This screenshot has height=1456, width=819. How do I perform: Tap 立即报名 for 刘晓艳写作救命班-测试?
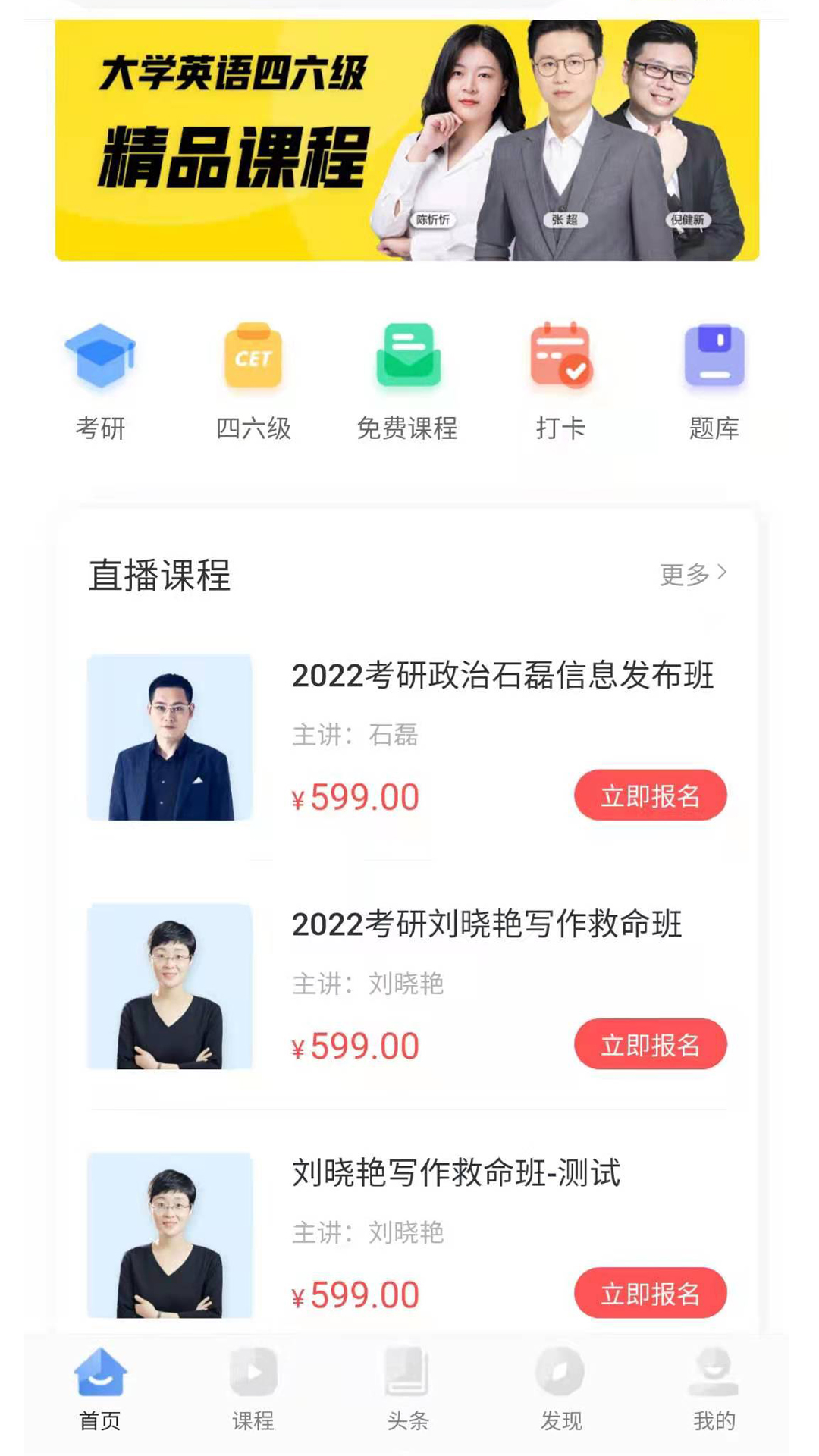(651, 1291)
